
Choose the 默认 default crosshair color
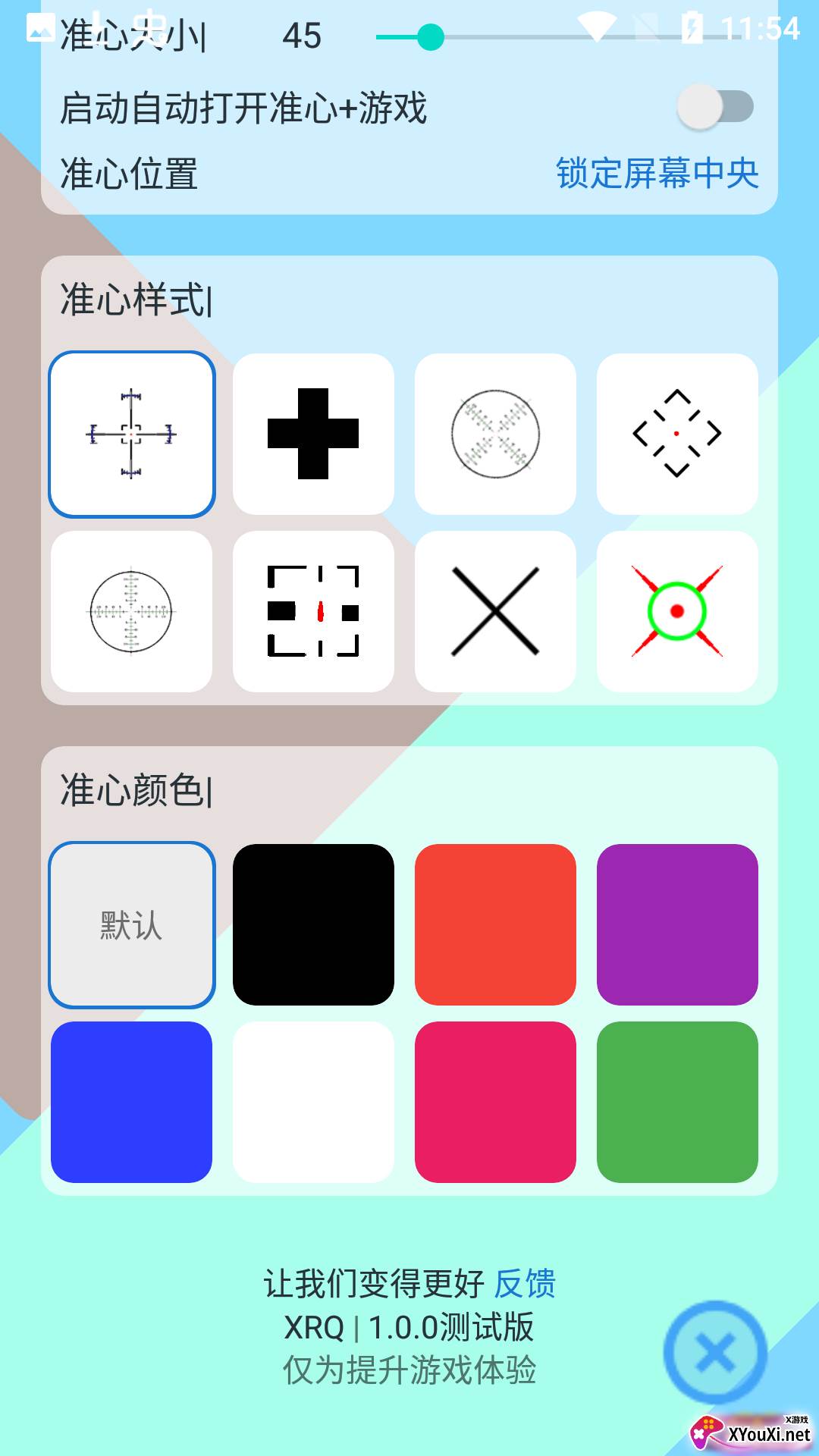131,925
